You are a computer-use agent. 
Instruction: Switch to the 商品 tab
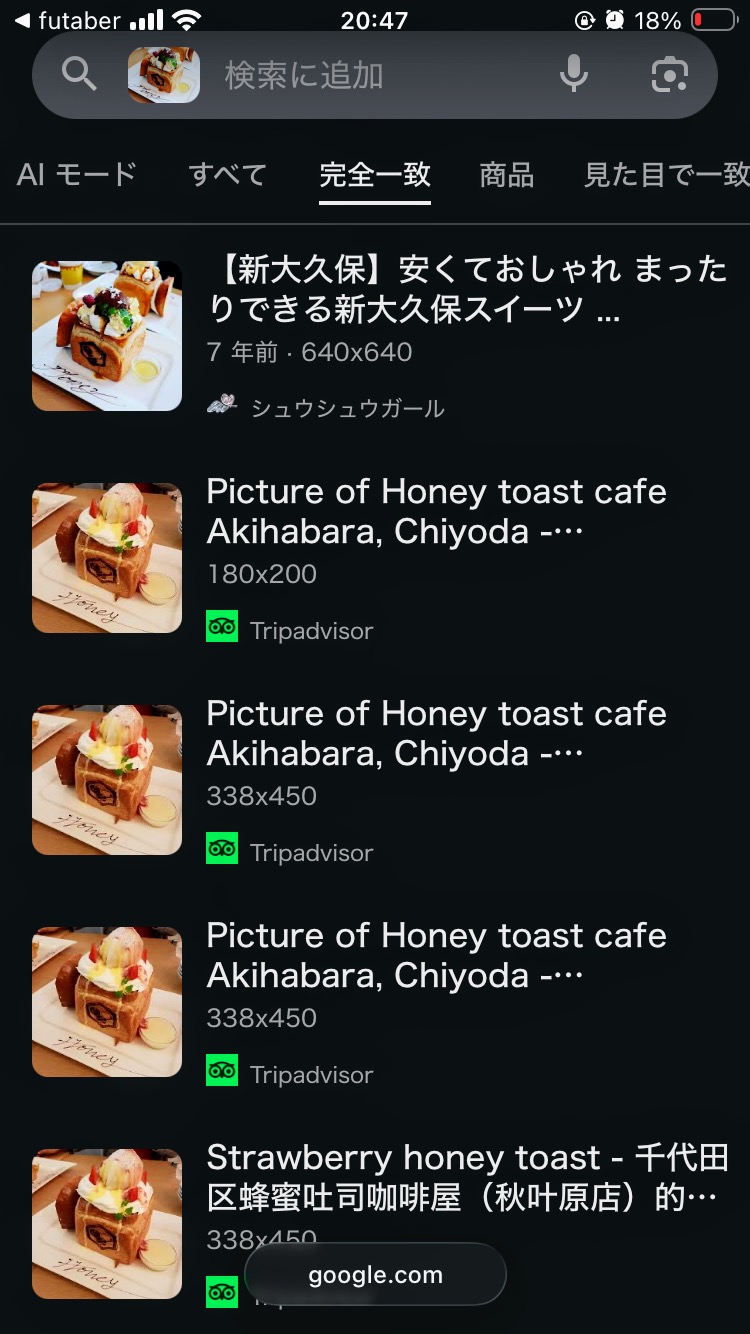tap(506, 175)
